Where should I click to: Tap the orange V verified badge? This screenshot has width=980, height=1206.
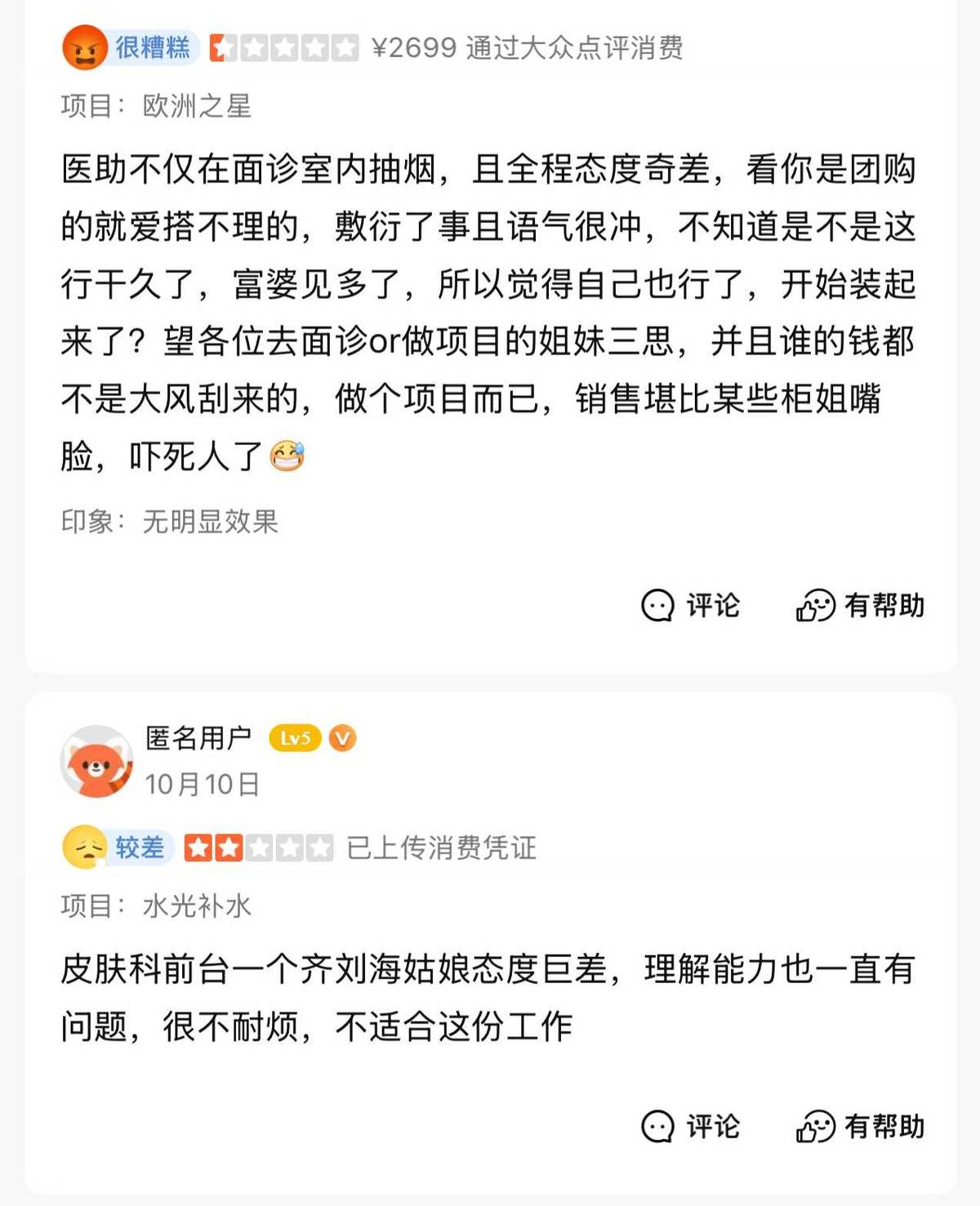[x=344, y=737]
